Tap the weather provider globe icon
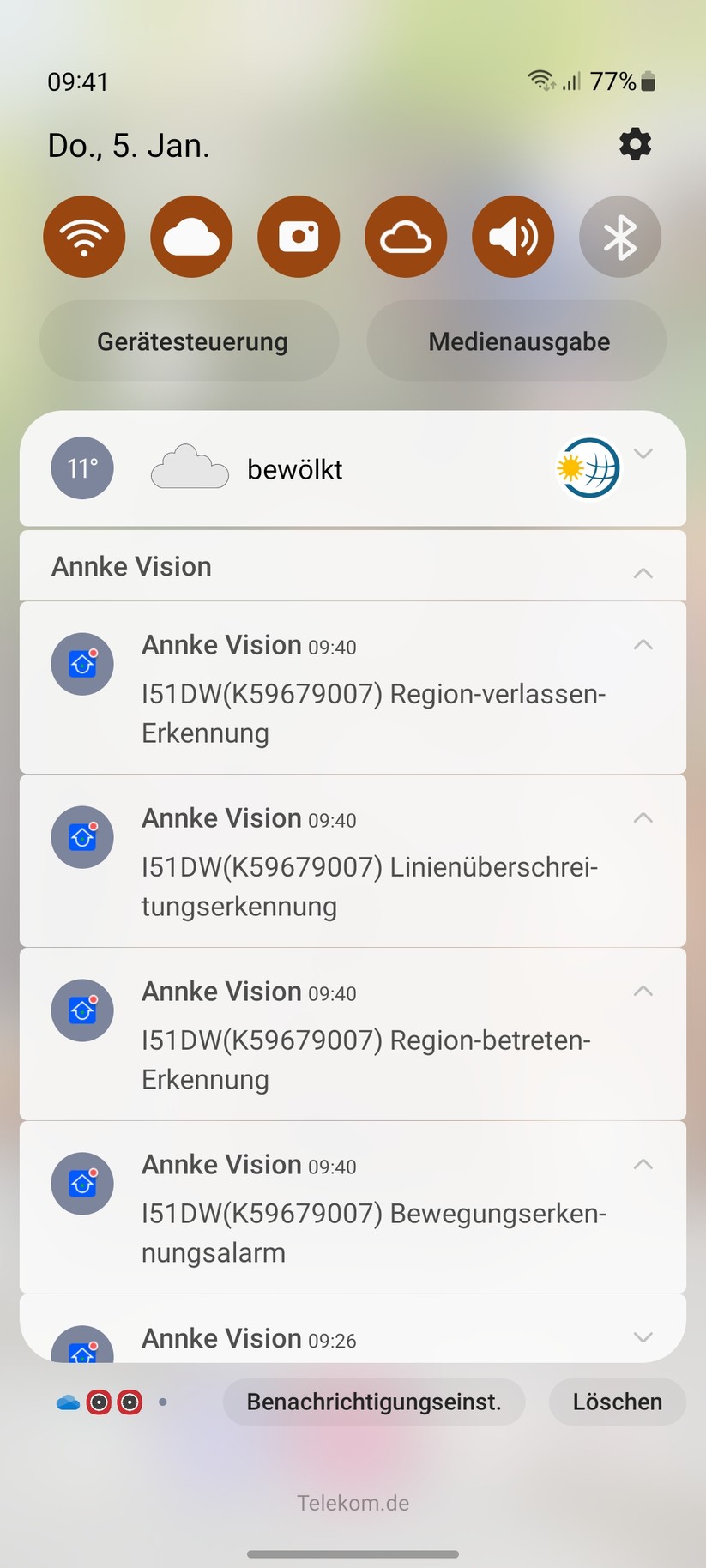This screenshot has width=706, height=1568. pos(588,468)
